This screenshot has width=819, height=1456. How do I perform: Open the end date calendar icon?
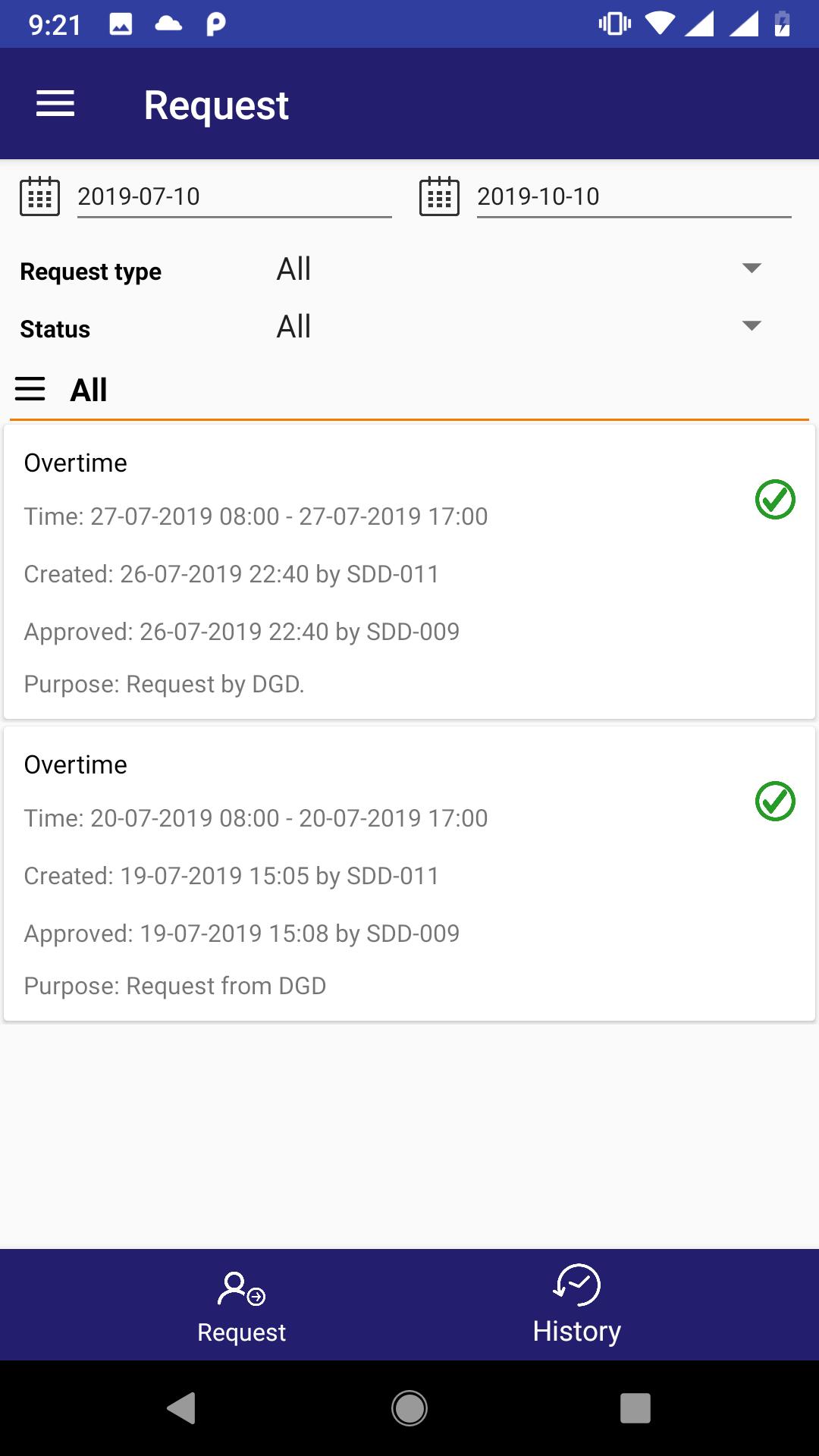(439, 196)
